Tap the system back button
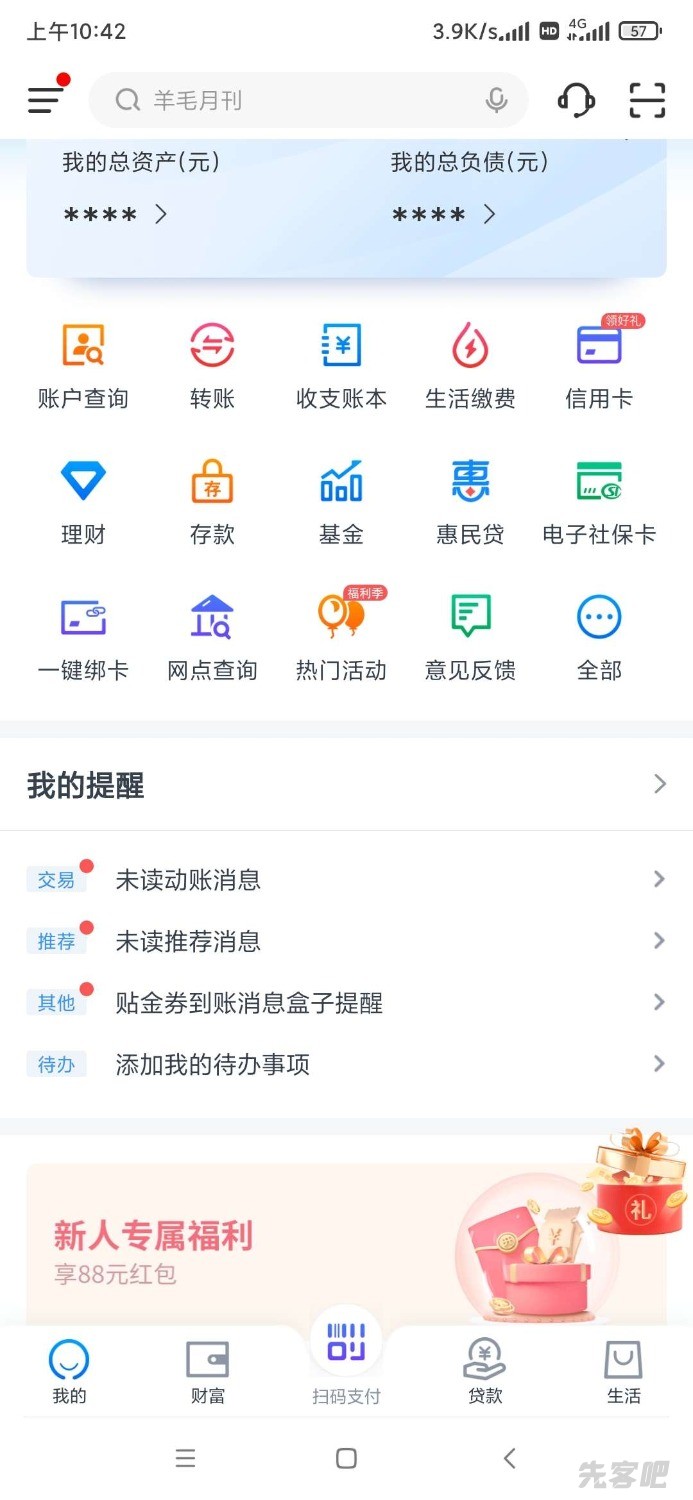The width and height of the screenshot is (693, 1500). [x=510, y=1458]
